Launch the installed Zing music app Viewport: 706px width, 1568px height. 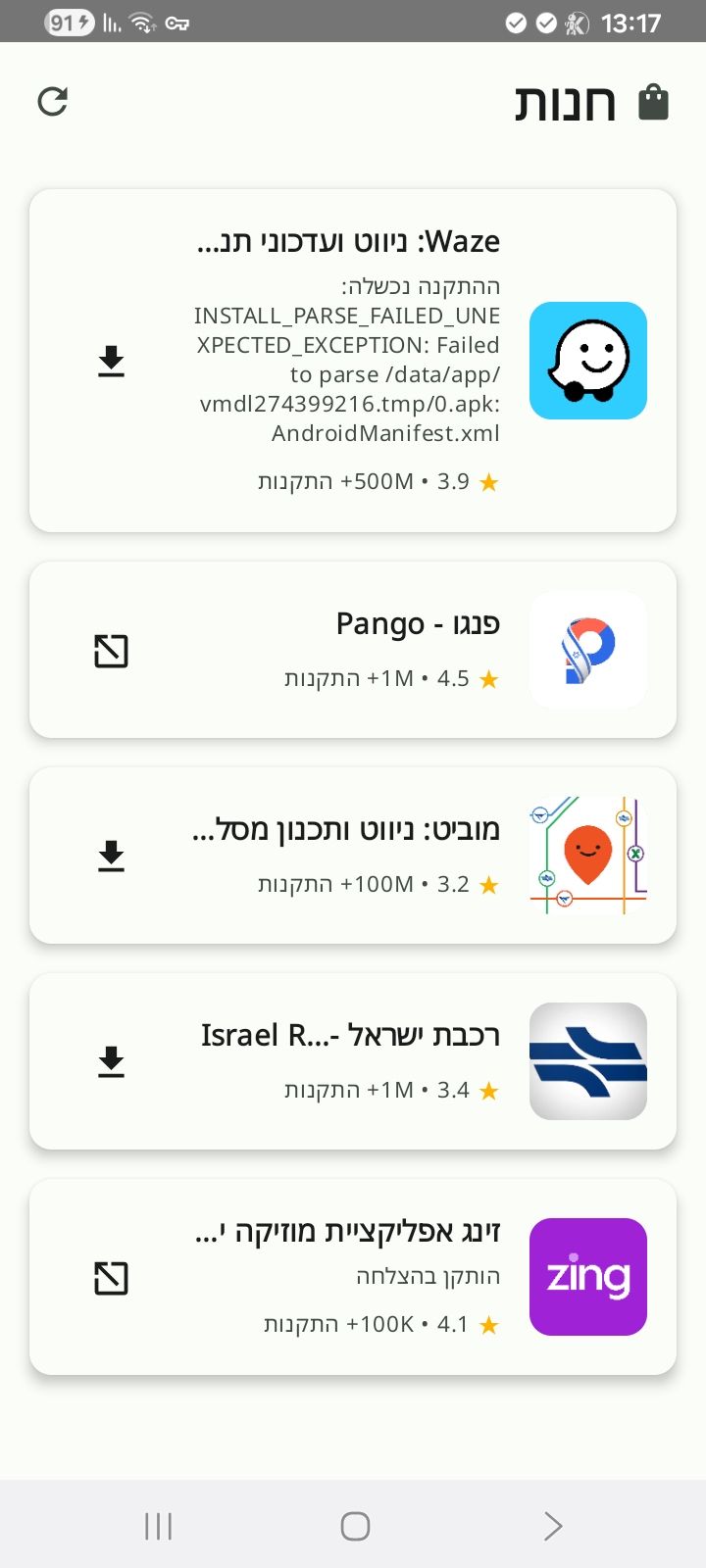(111, 1277)
